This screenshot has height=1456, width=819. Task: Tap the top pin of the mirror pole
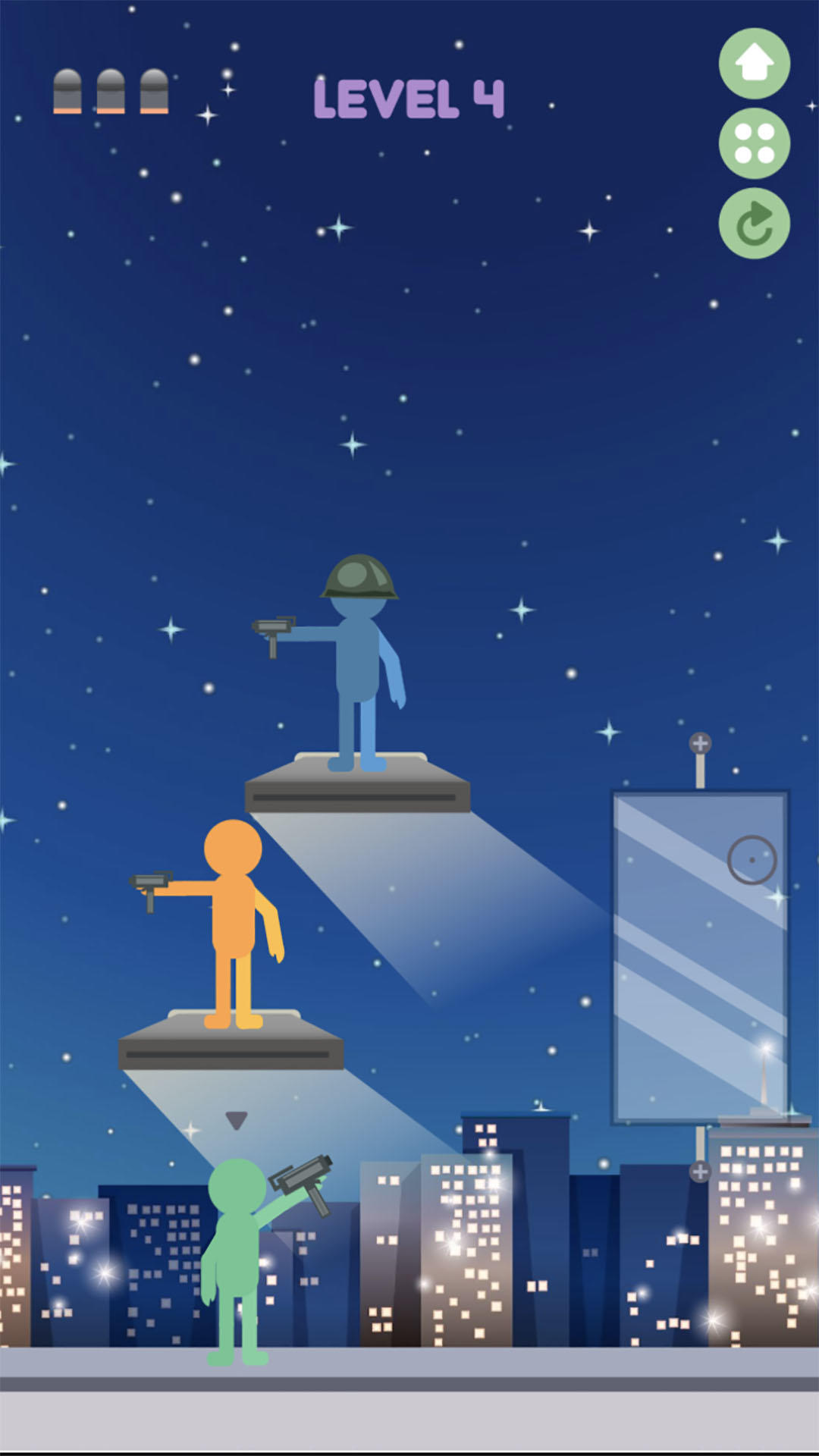700,742
